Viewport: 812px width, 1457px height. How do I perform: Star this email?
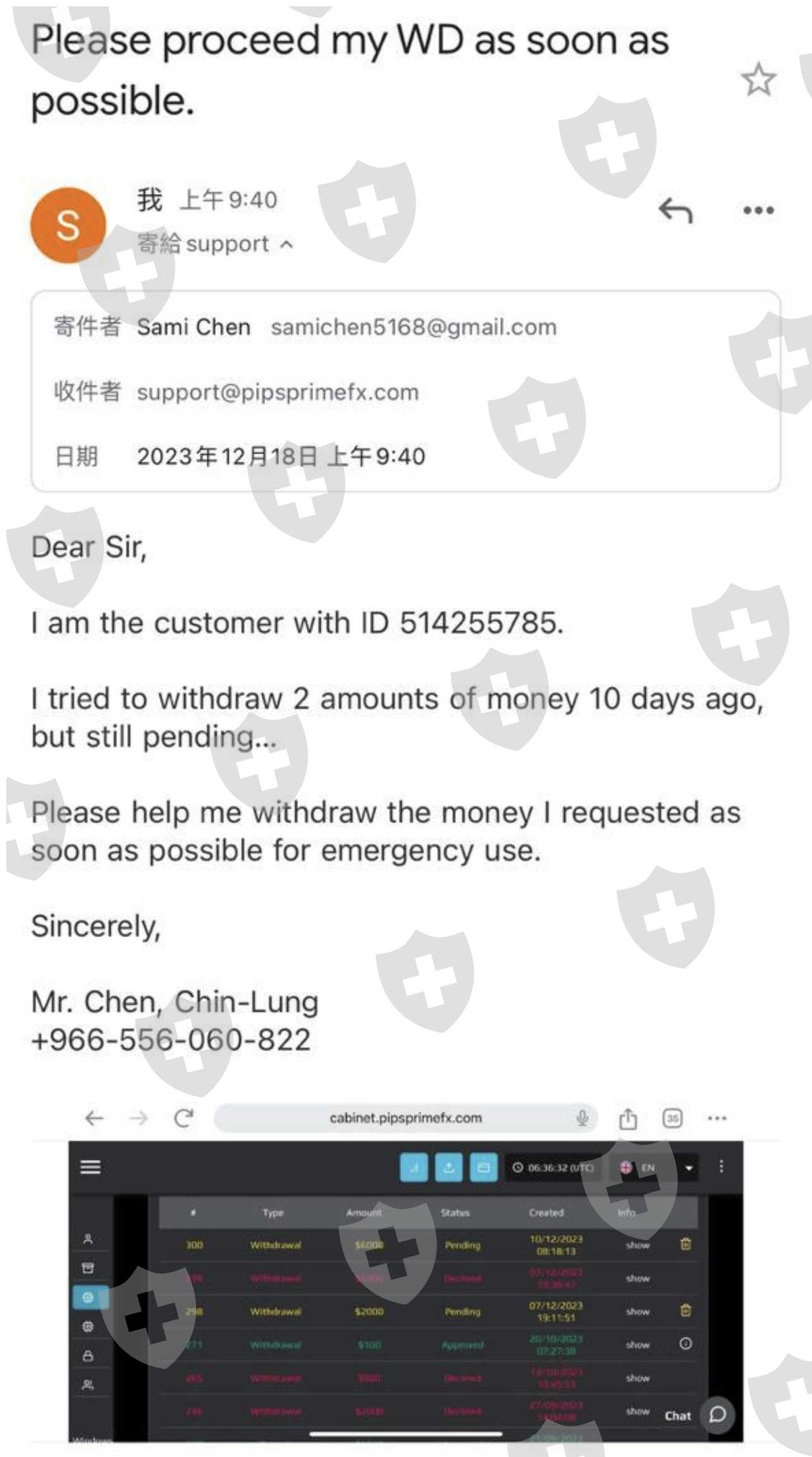coord(758,79)
